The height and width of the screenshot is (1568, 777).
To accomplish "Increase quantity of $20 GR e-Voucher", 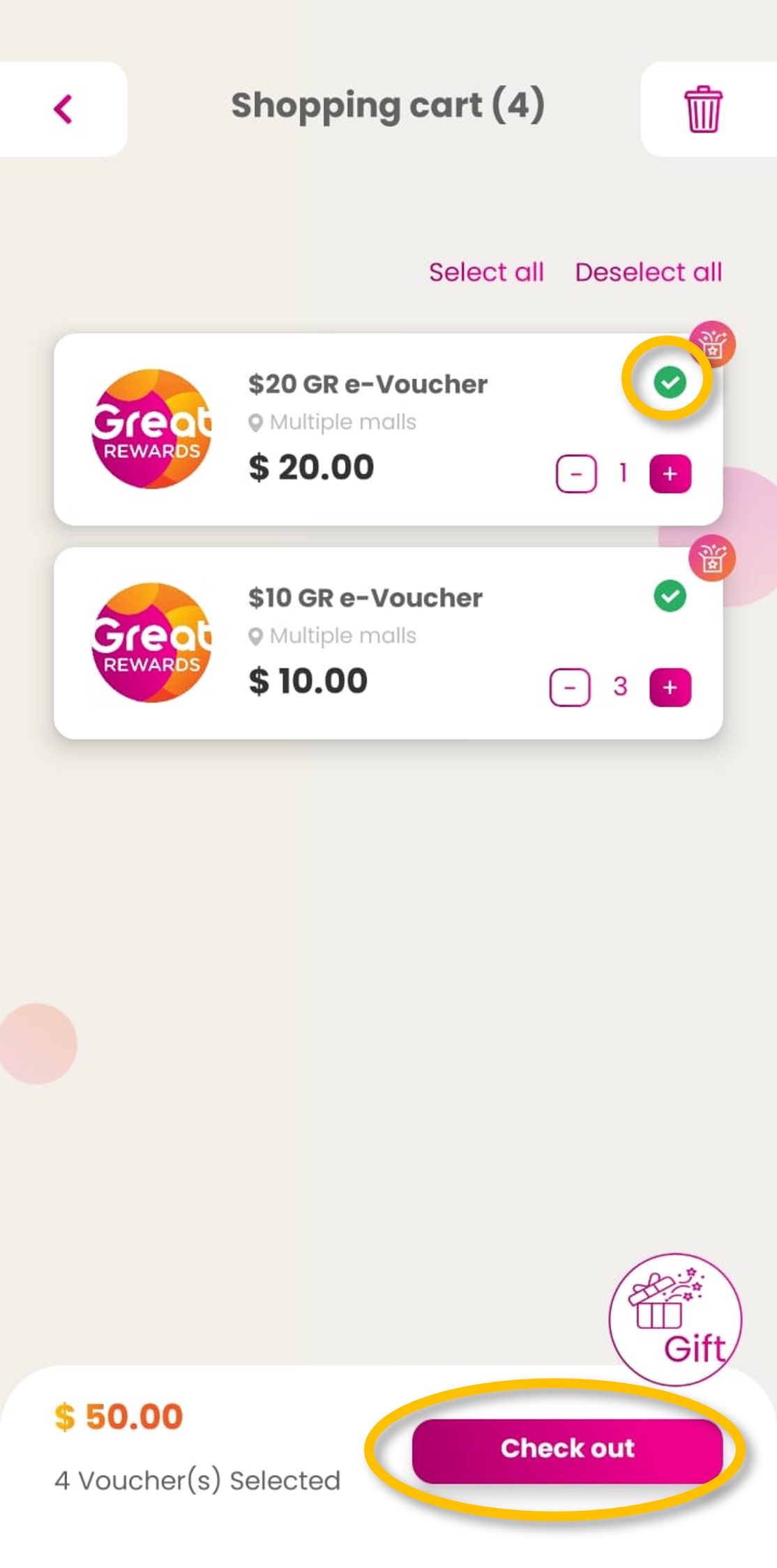I will pos(670,474).
